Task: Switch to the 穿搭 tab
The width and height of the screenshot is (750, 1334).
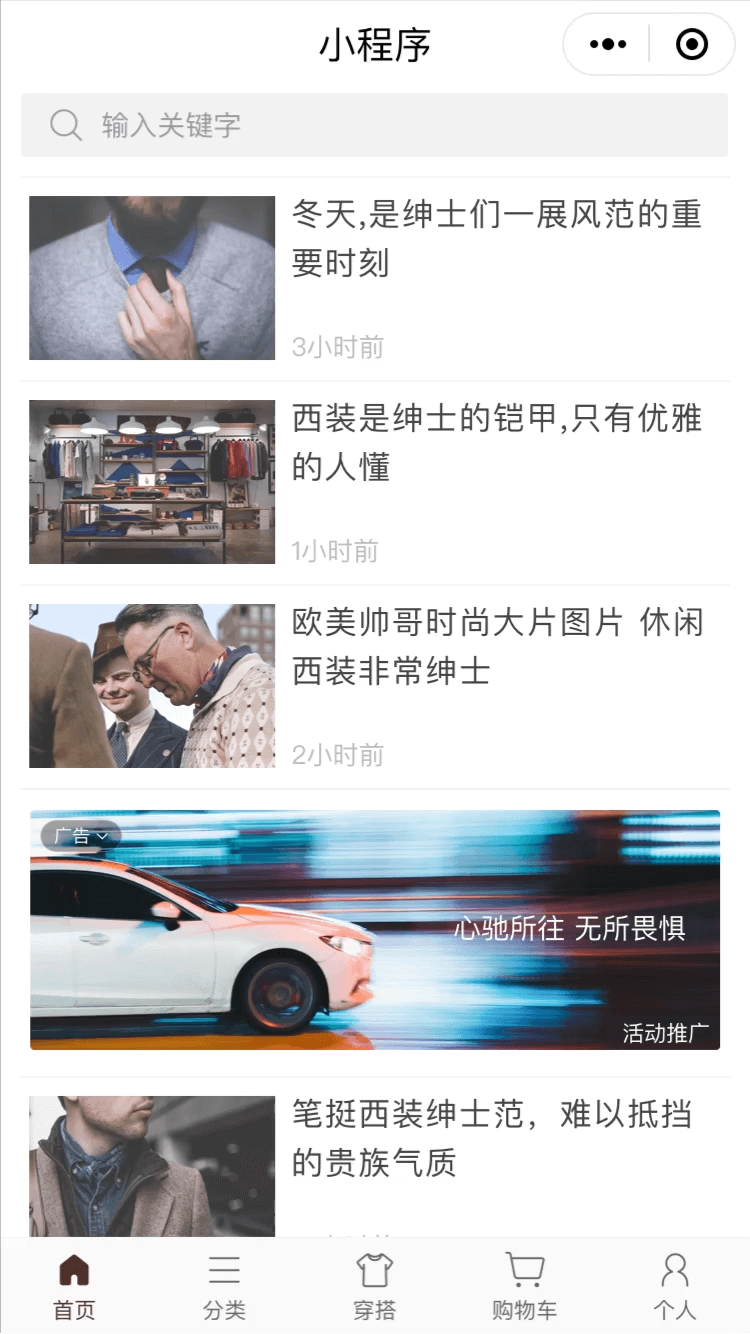Action: (375, 1286)
